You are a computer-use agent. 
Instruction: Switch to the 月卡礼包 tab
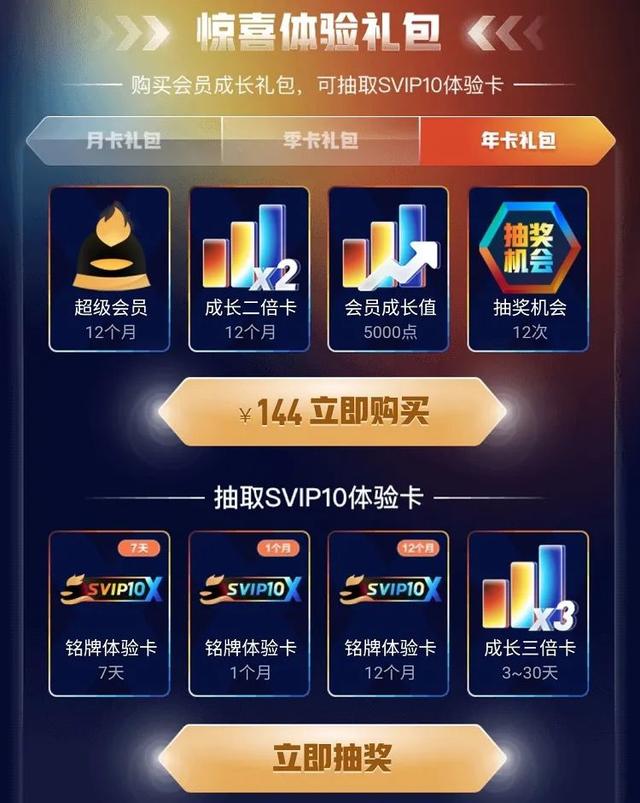coord(124,141)
